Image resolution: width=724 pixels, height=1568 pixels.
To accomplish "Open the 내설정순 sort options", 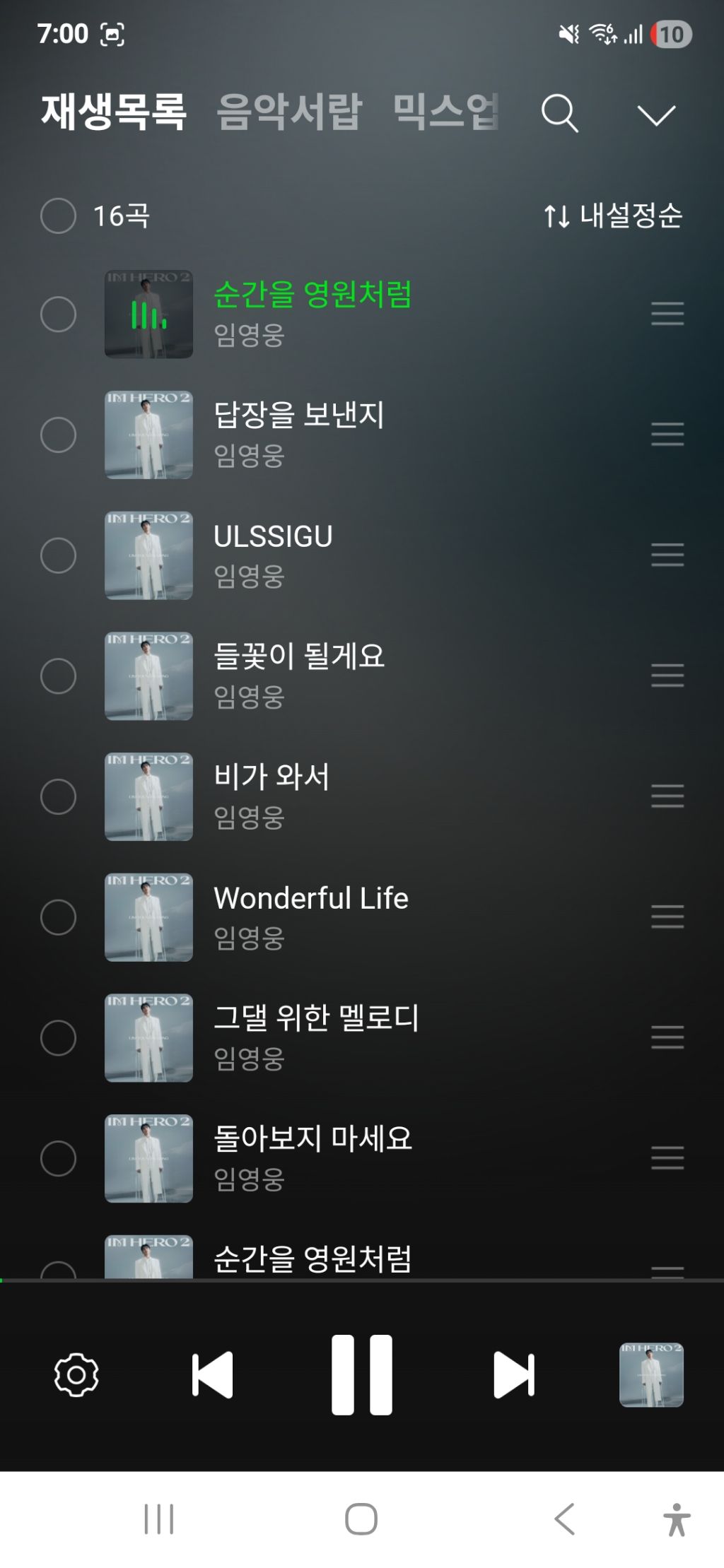I will tap(612, 216).
